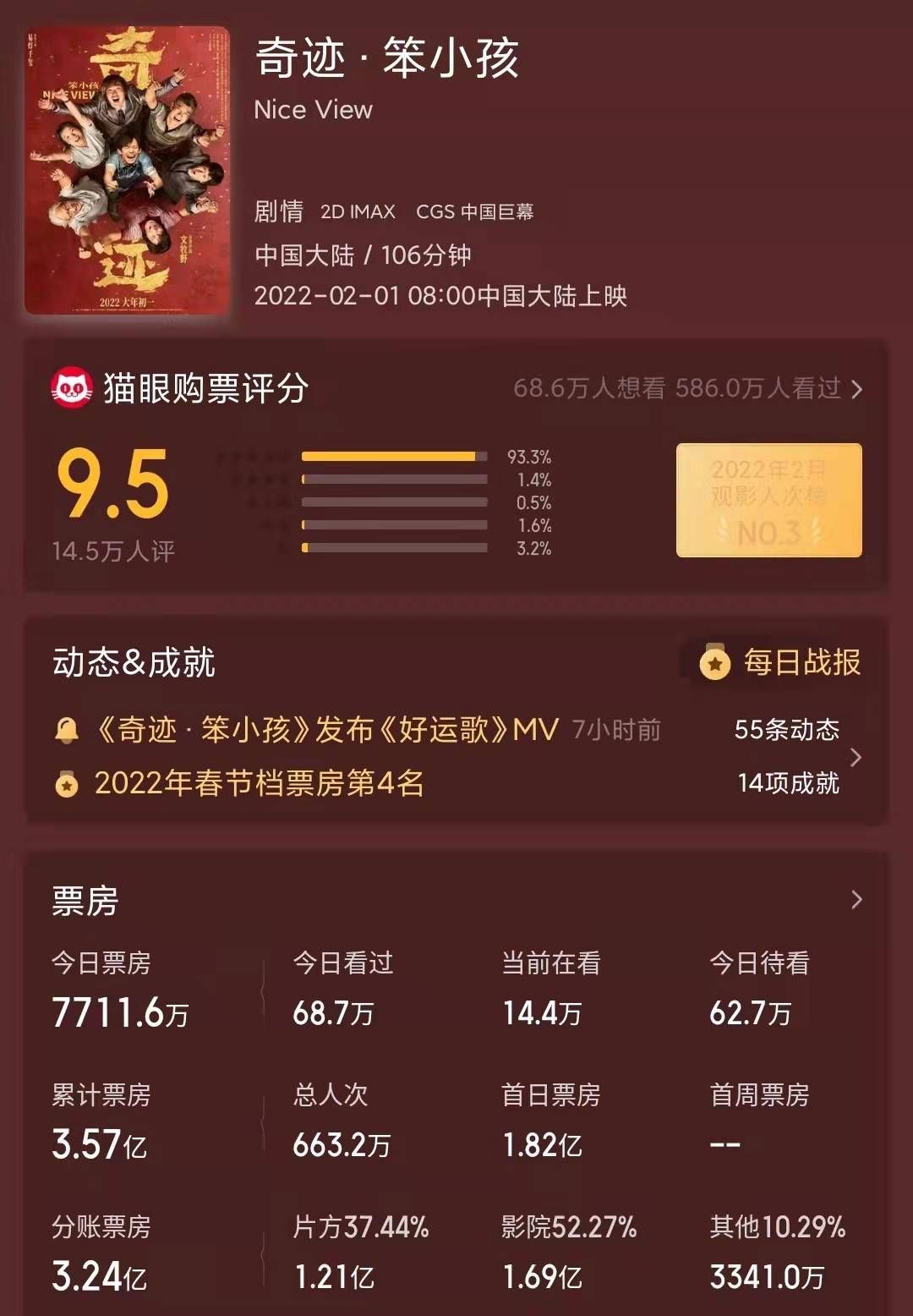Open the want-to-see and watched counts chevron

[x=856, y=389]
